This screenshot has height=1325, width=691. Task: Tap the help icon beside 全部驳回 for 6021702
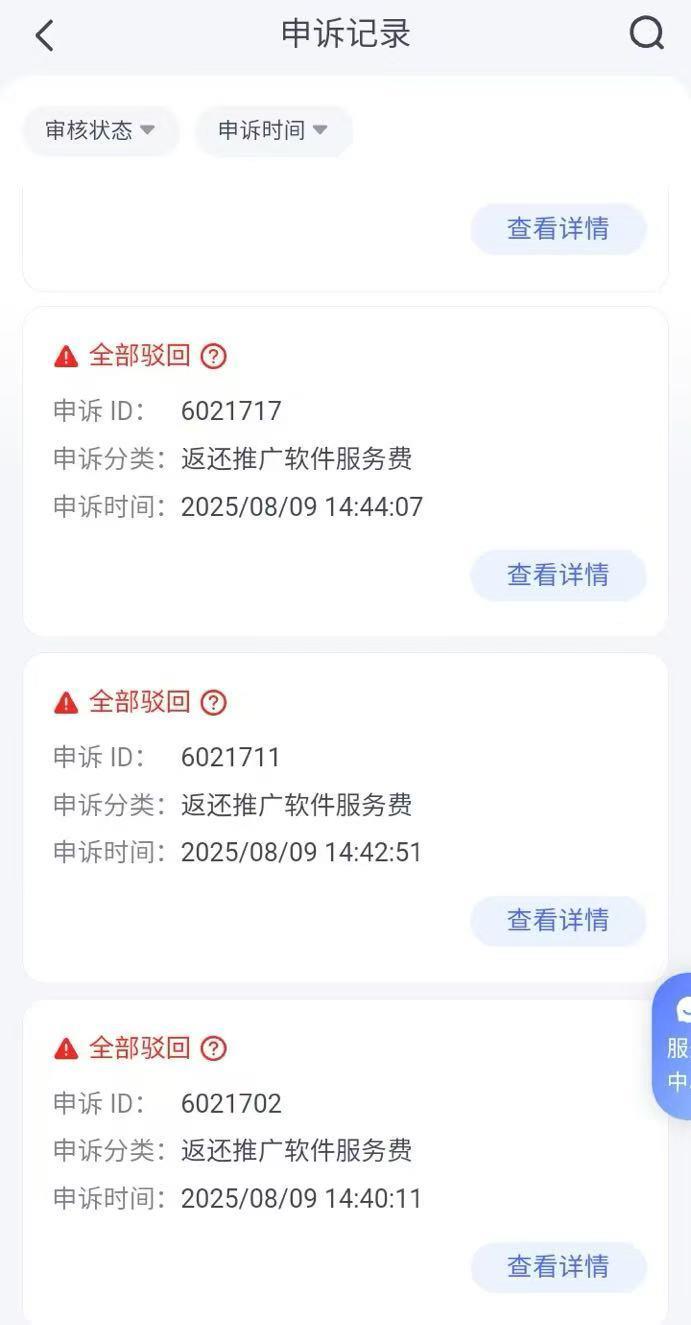pos(214,1048)
